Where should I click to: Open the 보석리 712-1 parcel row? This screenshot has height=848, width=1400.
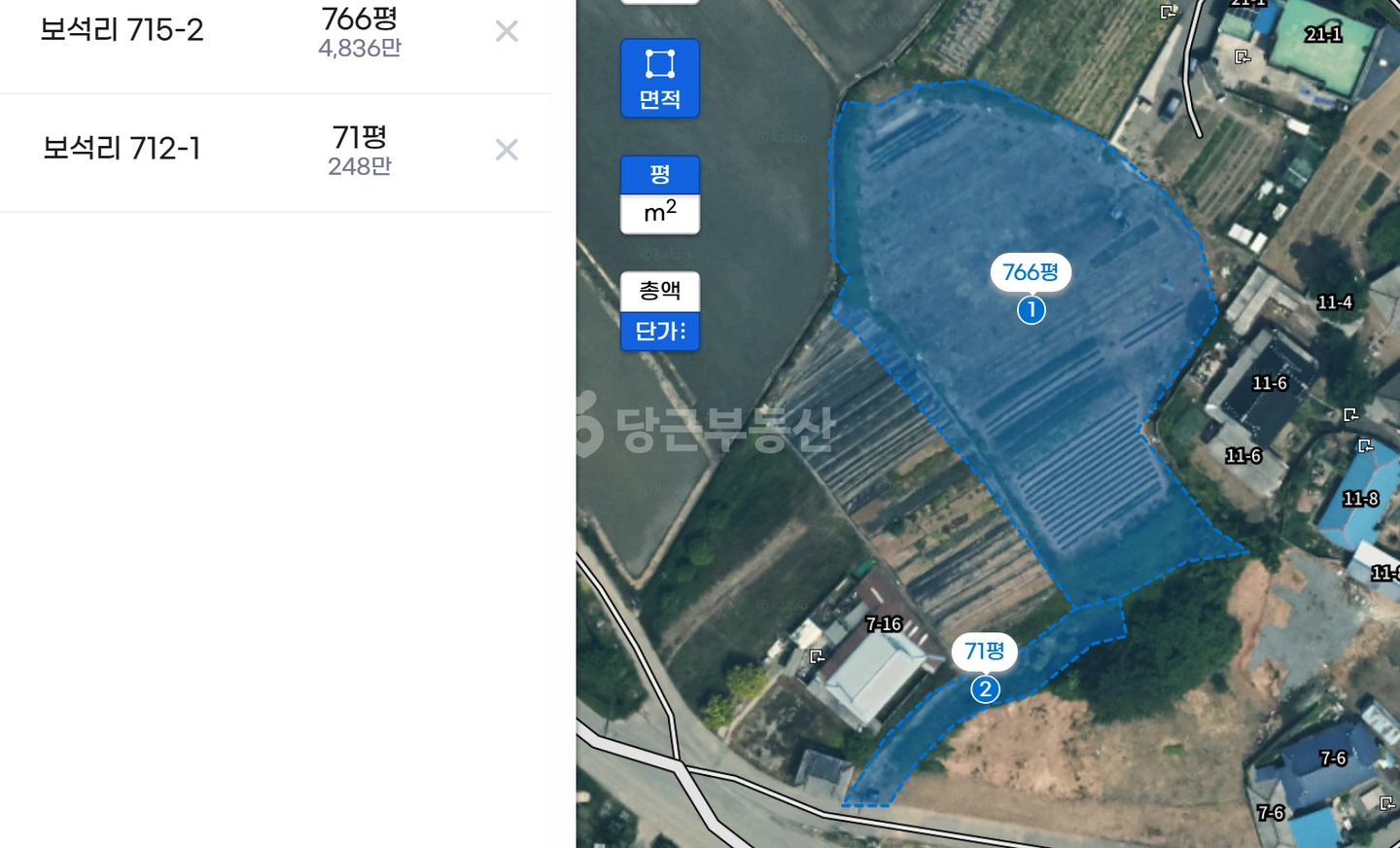(x=275, y=153)
